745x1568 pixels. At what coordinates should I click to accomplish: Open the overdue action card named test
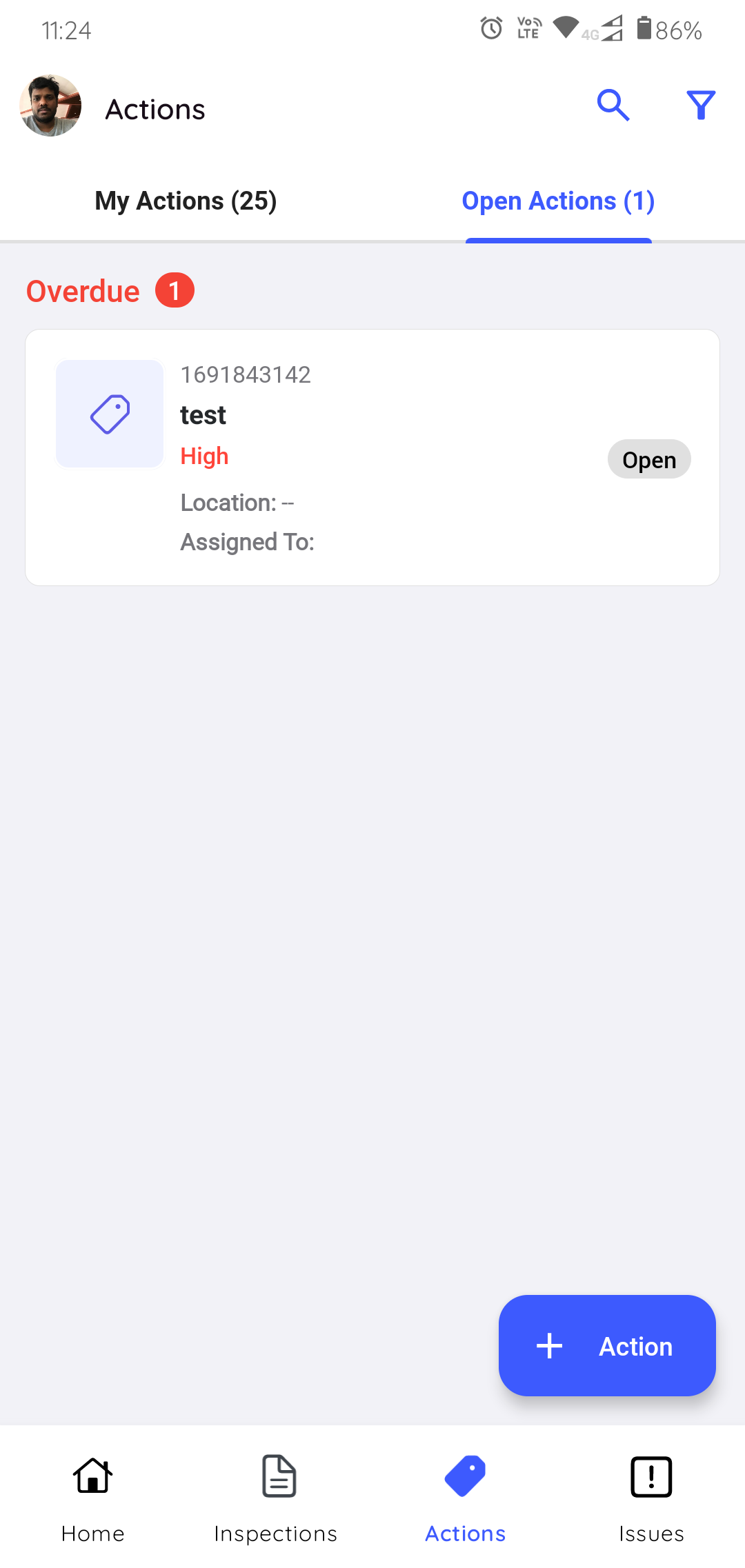coord(372,457)
